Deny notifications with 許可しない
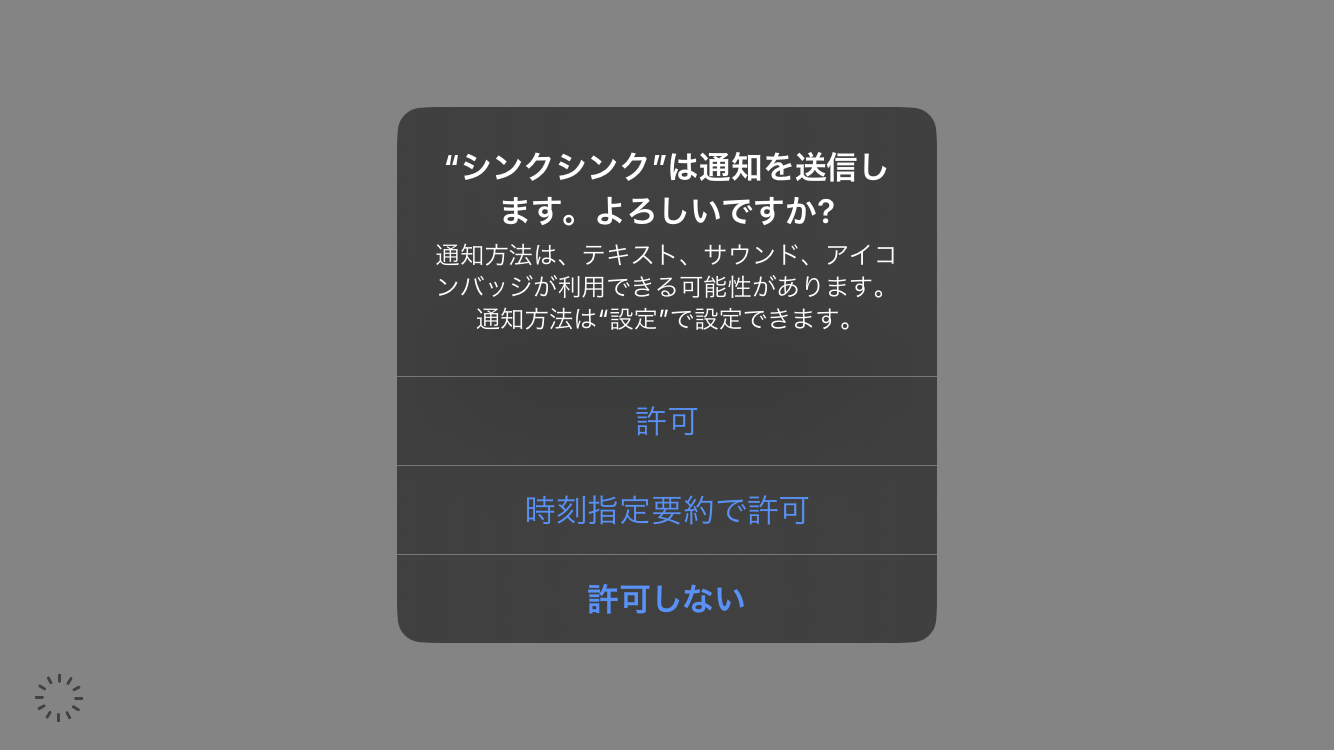Image resolution: width=1334 pixels, height=750 pixels. (667, 599)
